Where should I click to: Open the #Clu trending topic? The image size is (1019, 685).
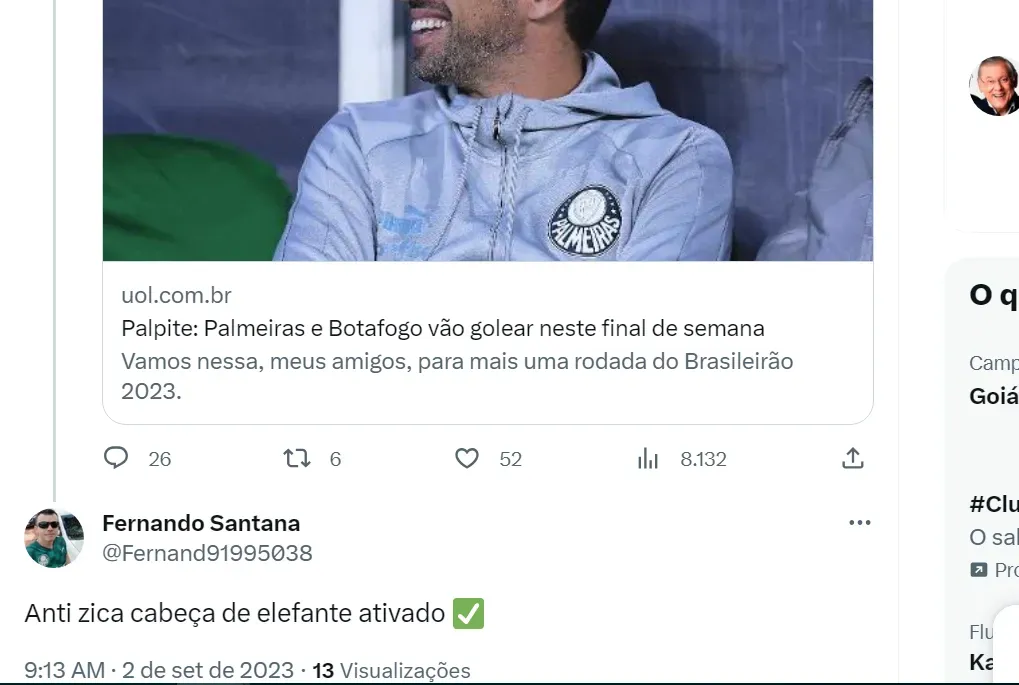tap(994, 503)
